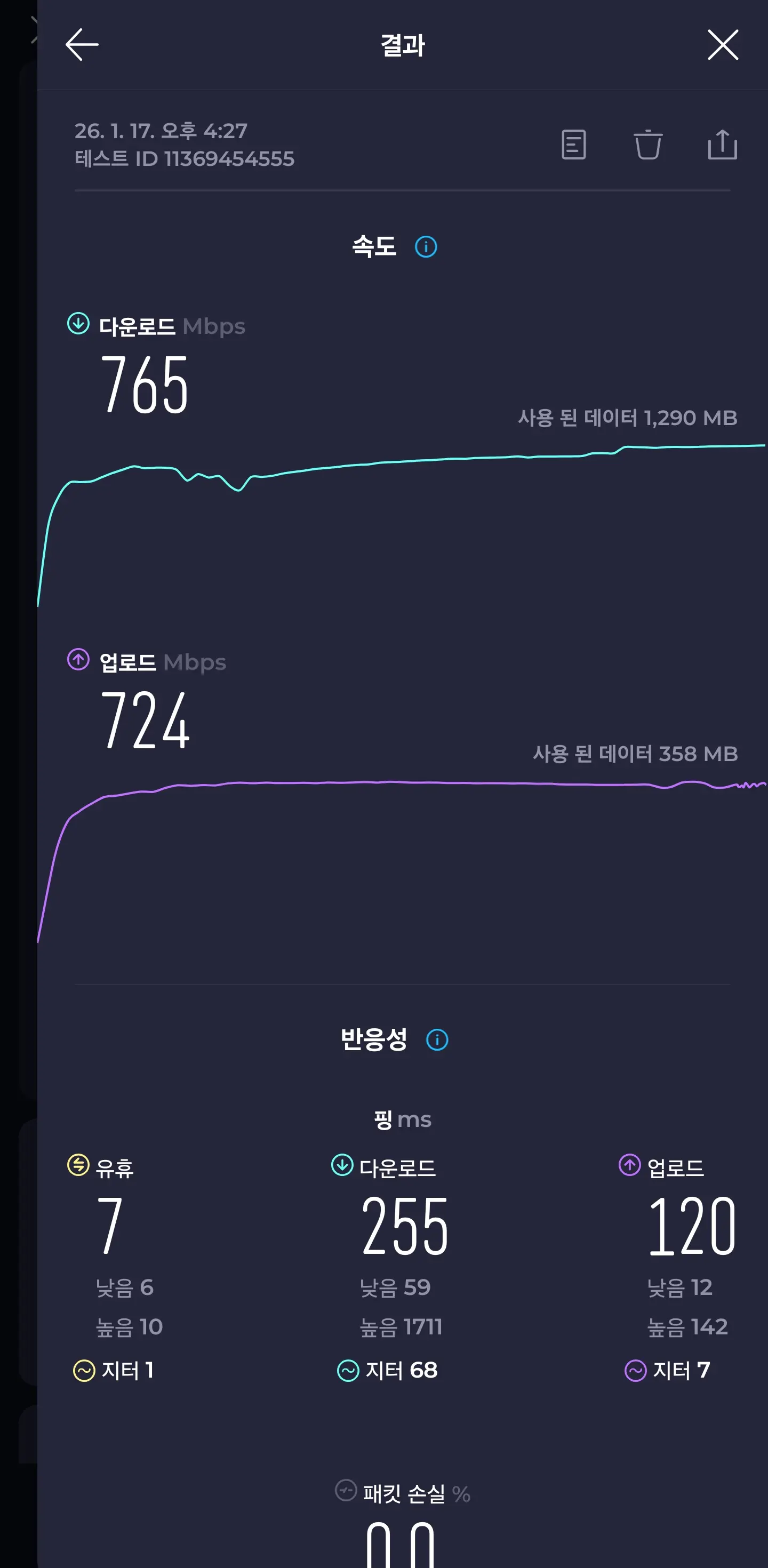This screenshot has height=1568, width=768.
Task: Go back with the left arrow
Action: tap(82, 45)
